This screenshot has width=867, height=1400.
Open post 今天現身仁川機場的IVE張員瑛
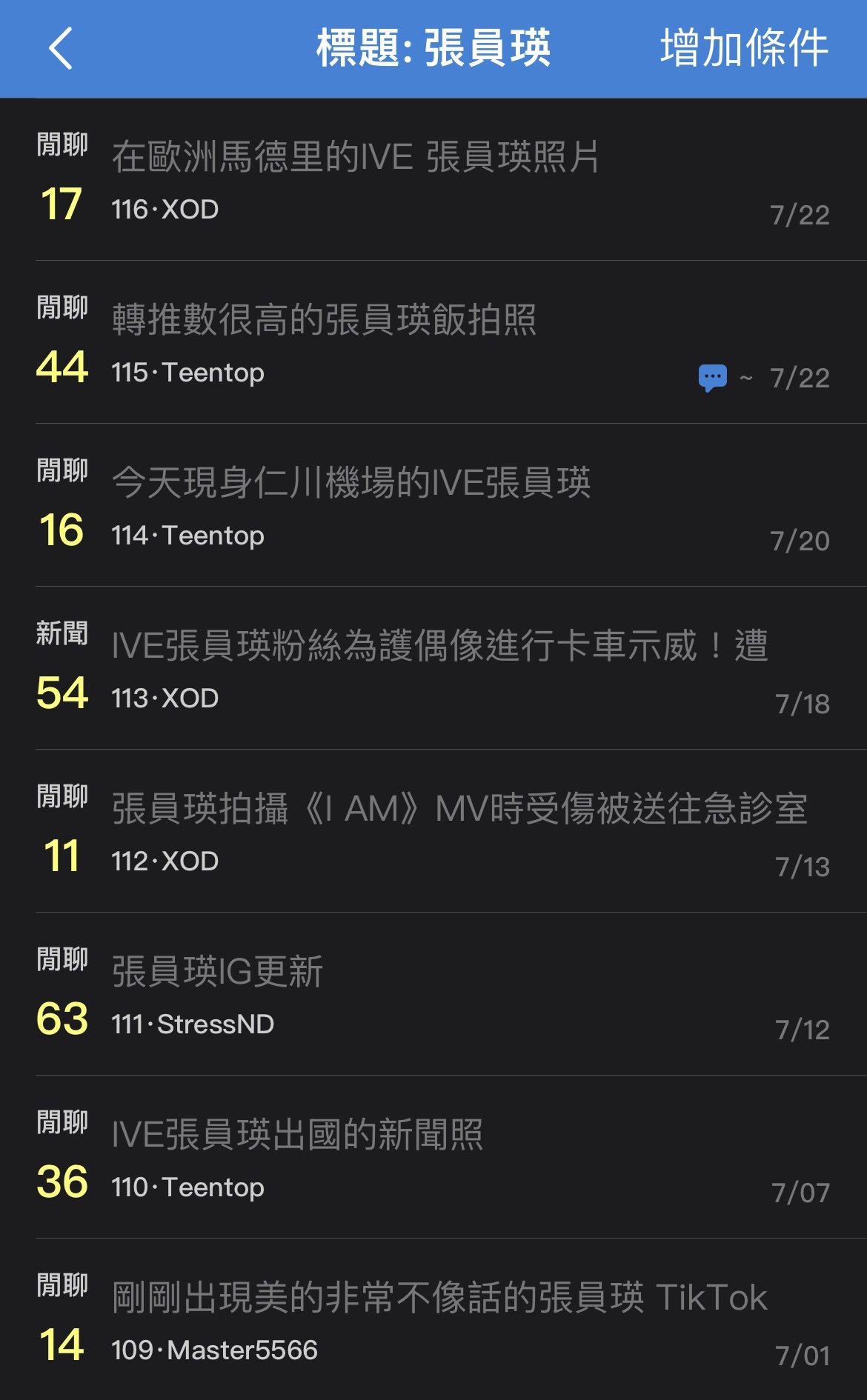coord(351,483)
